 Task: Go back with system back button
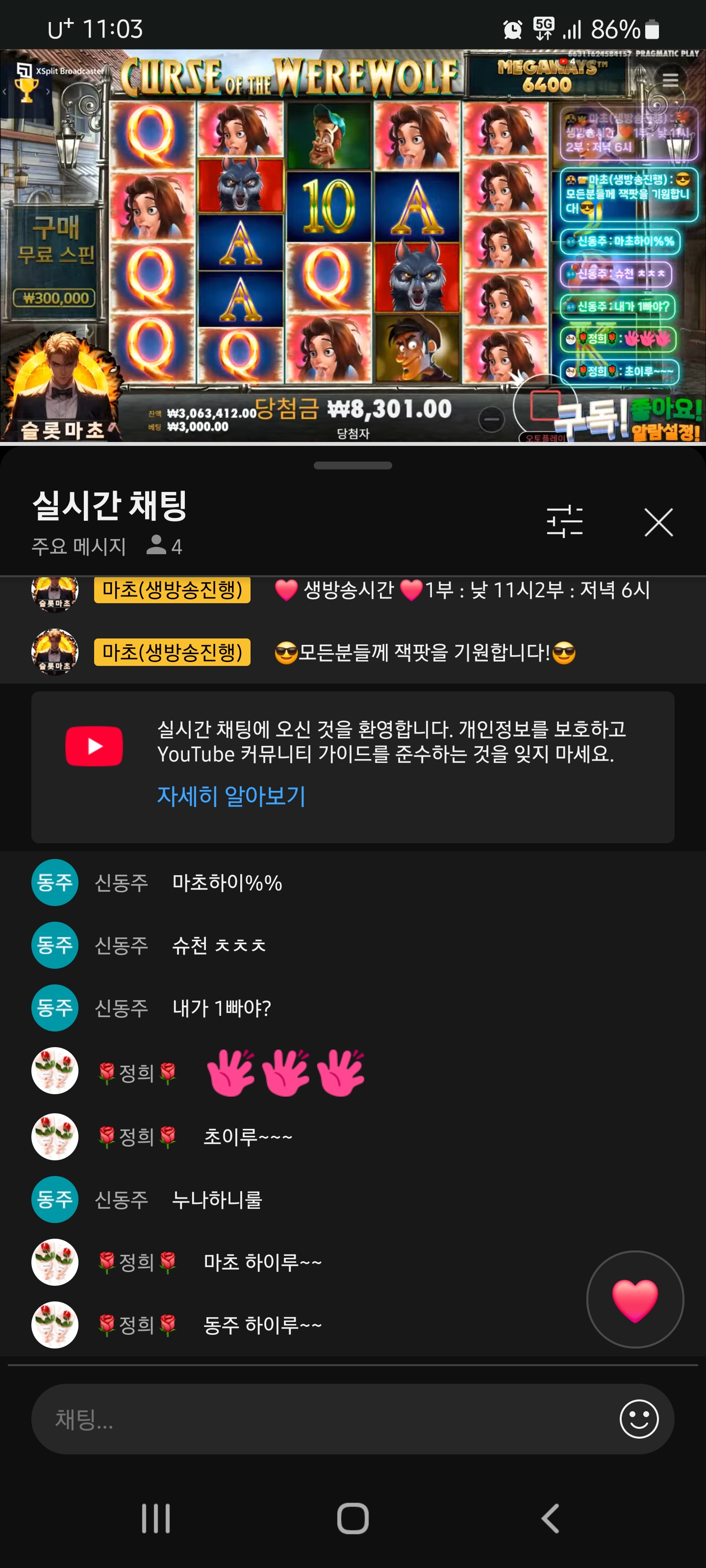pos(550,1518)
